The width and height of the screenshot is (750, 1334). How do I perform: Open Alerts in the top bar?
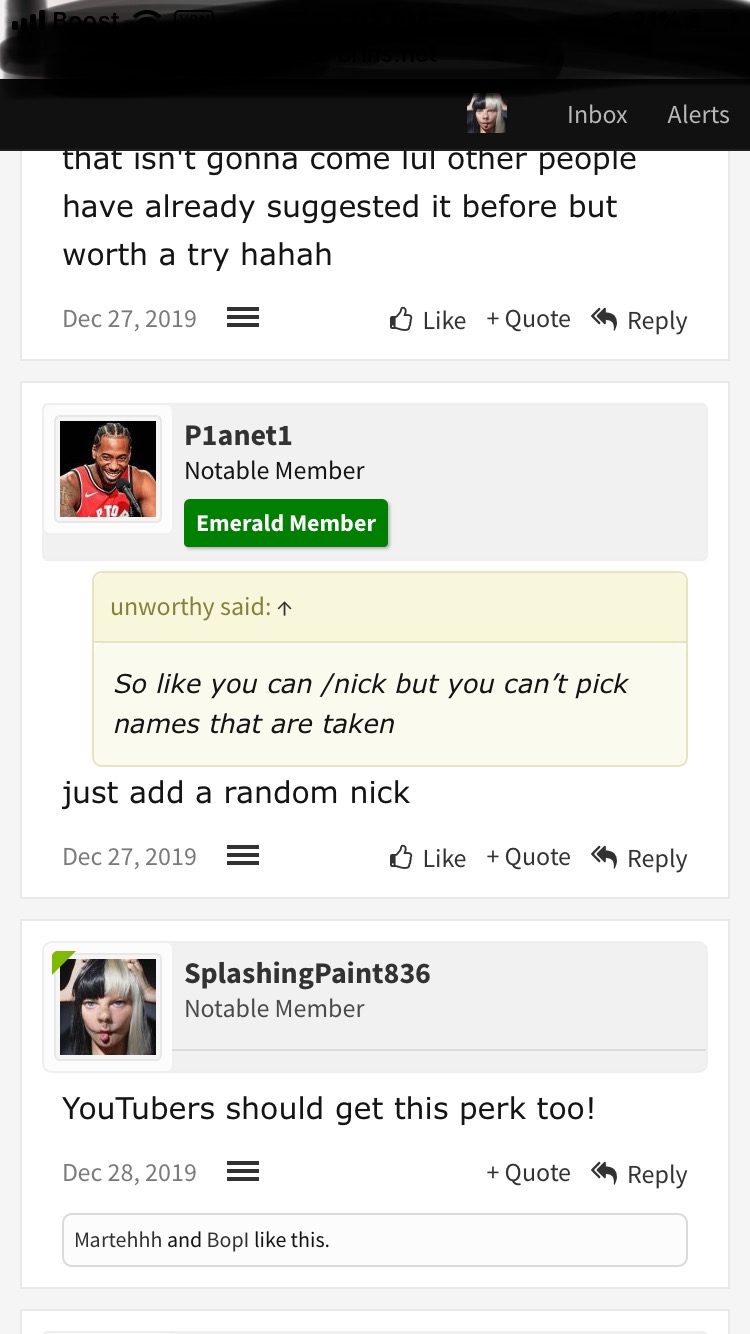coord(698,115)
